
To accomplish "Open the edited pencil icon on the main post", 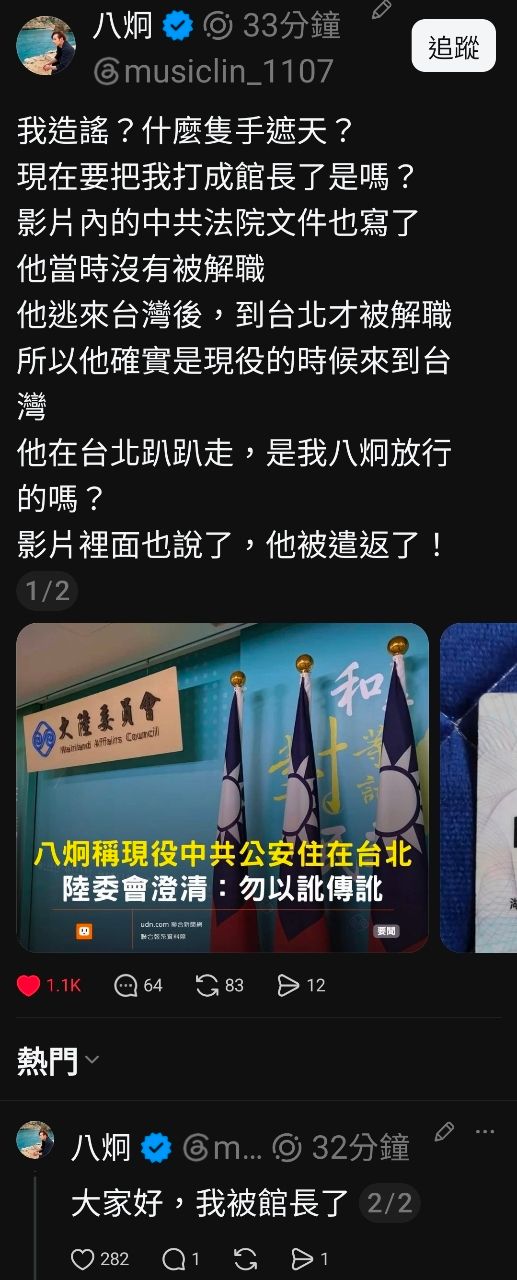I will (x=381, y=9).
